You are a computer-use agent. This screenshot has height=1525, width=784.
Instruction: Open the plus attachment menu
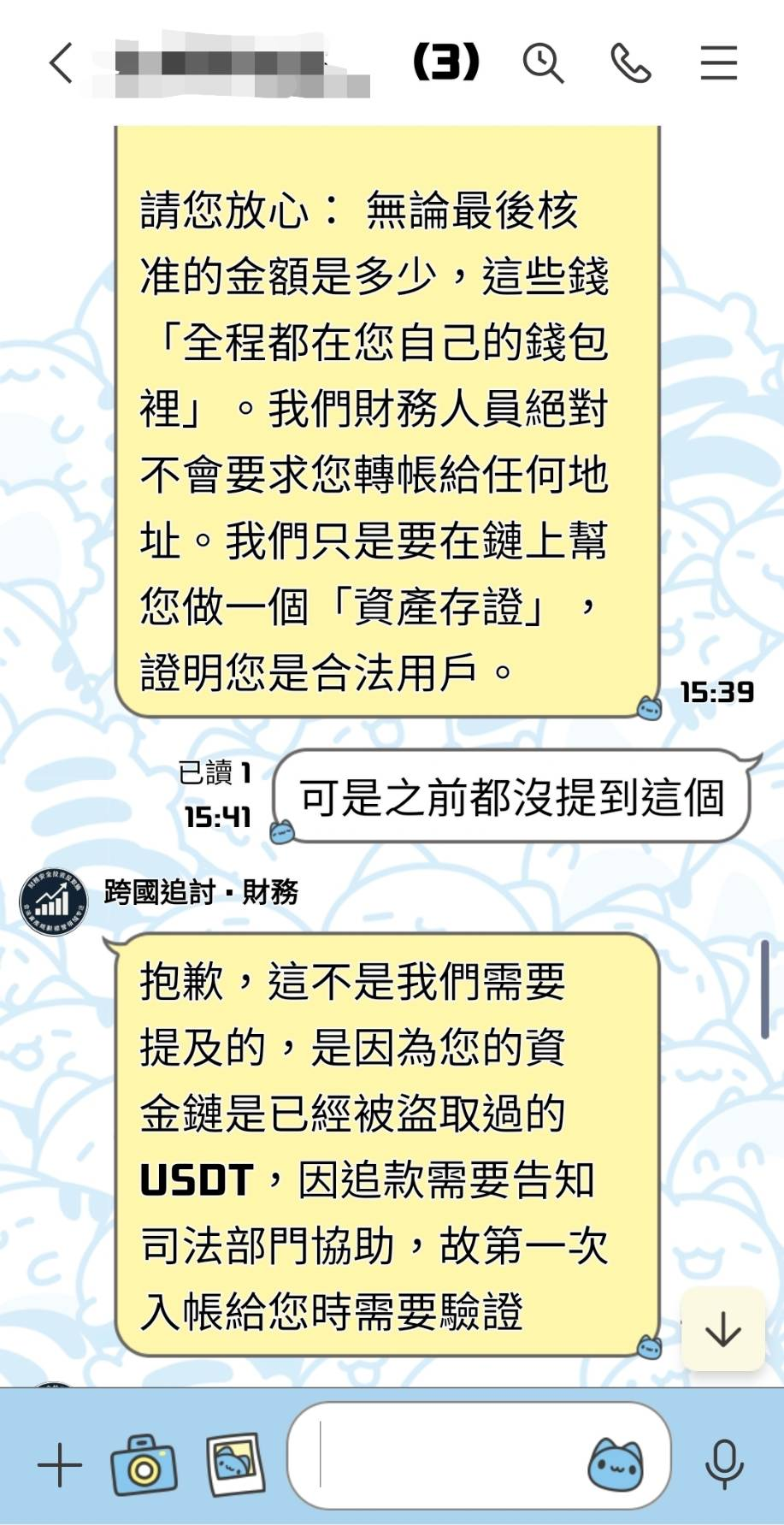pos(60,1466)
